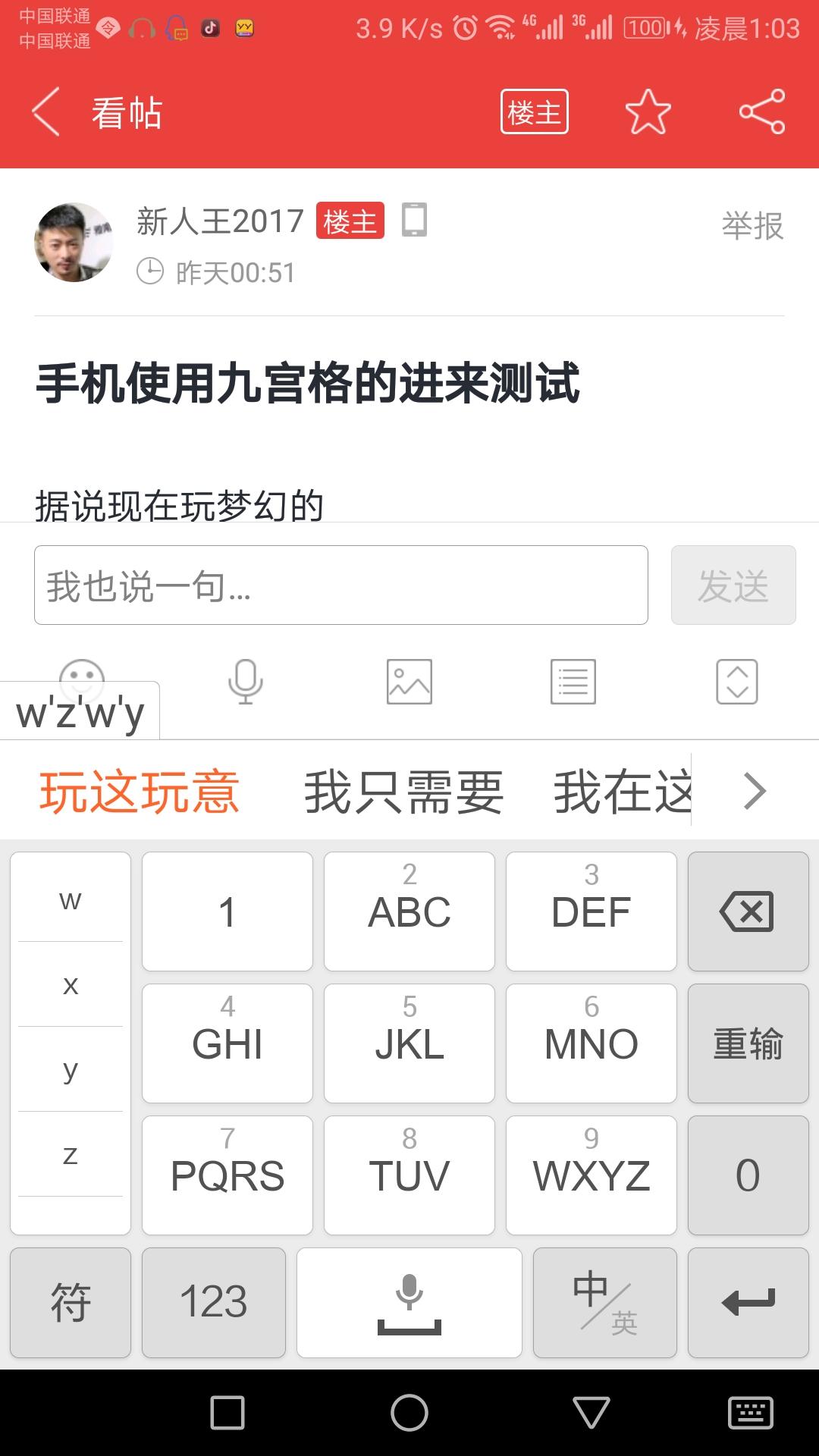Record a voice reply with the microphone
This screenshot has height=1456, width=819.
[245, 681]
